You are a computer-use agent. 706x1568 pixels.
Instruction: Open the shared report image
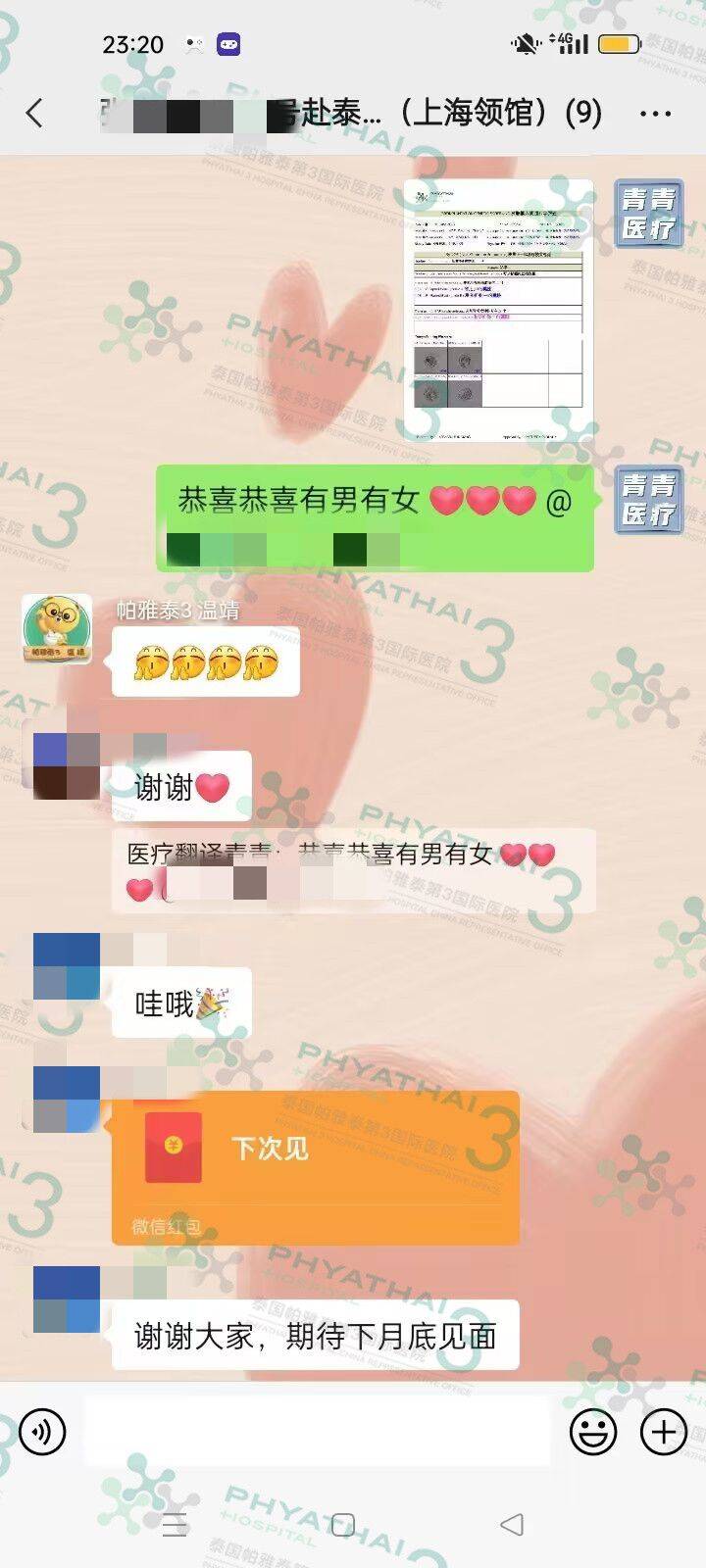(x=498, y=310)
